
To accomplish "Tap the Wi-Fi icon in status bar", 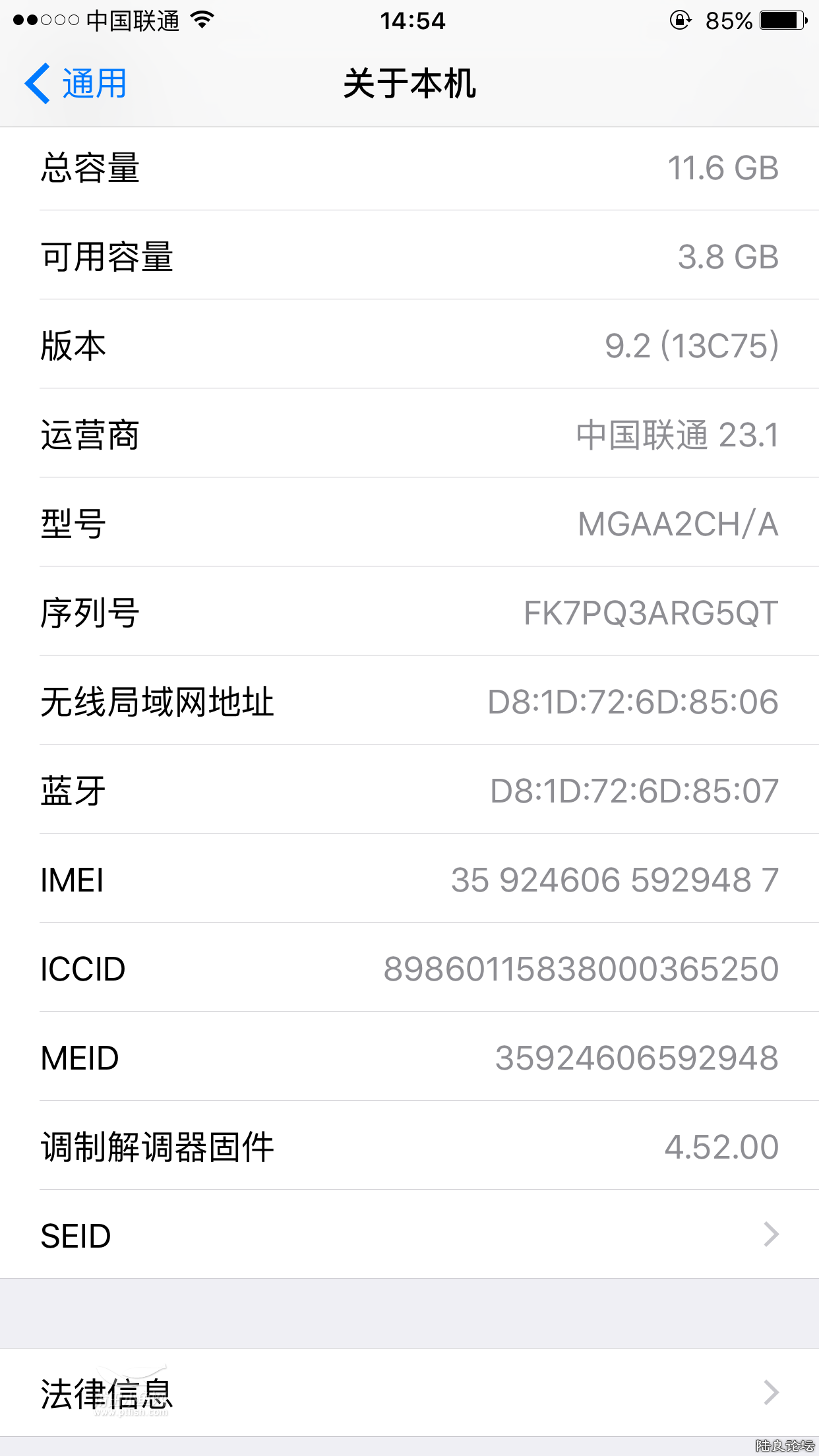I will click(202, 20).
